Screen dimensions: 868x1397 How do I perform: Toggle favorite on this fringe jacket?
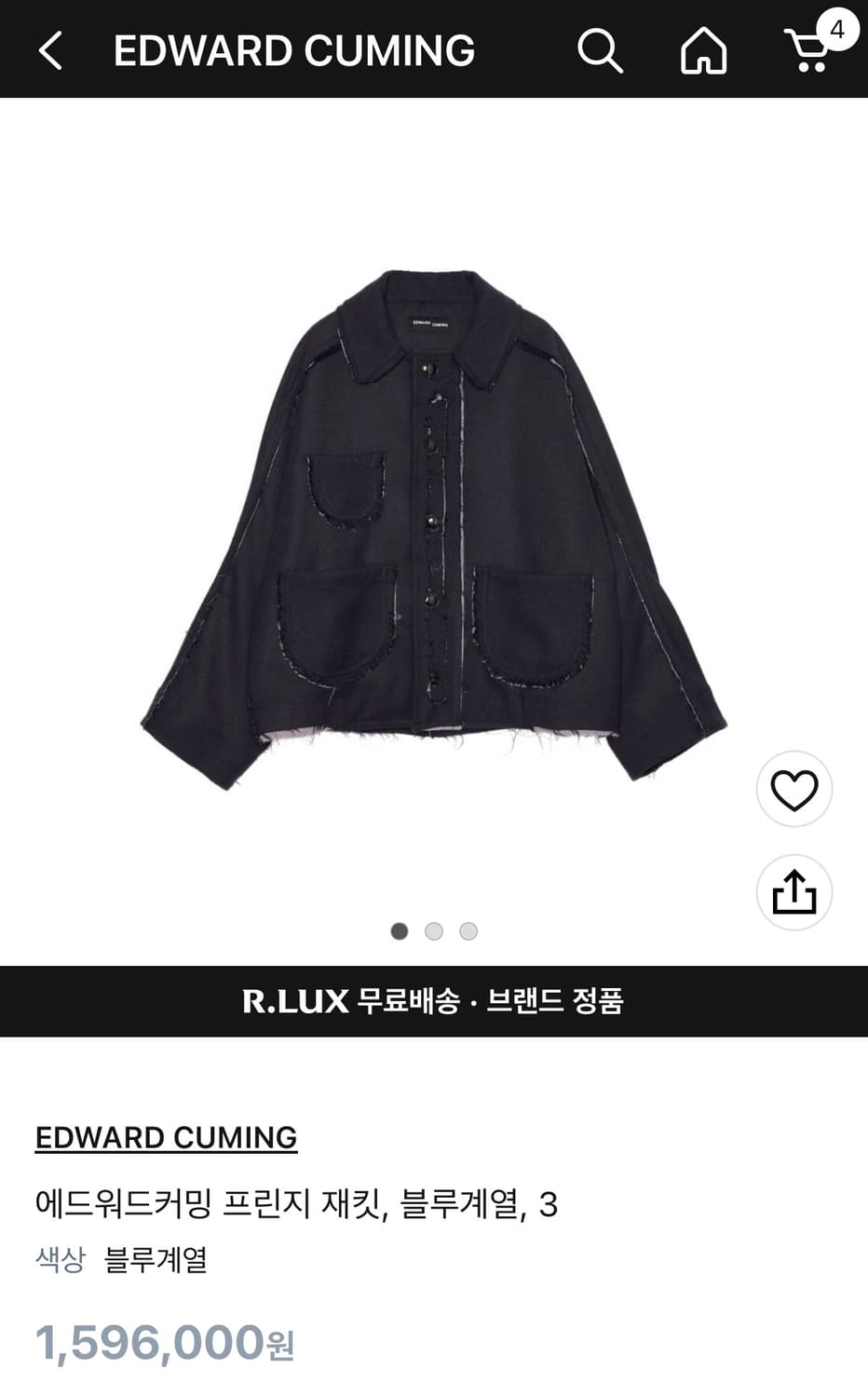793,788
